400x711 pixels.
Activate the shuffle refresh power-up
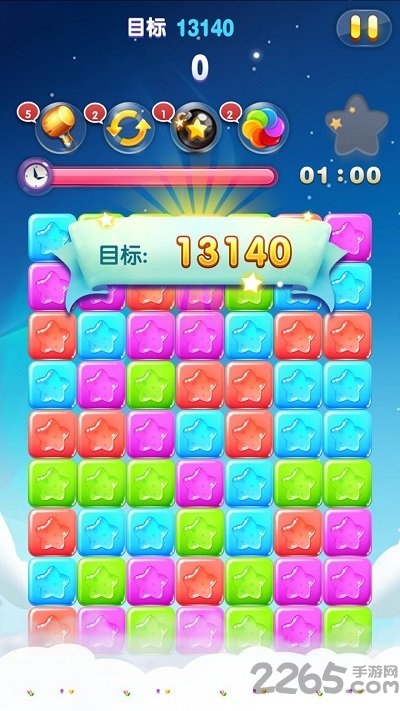click(x=128, y=129)
